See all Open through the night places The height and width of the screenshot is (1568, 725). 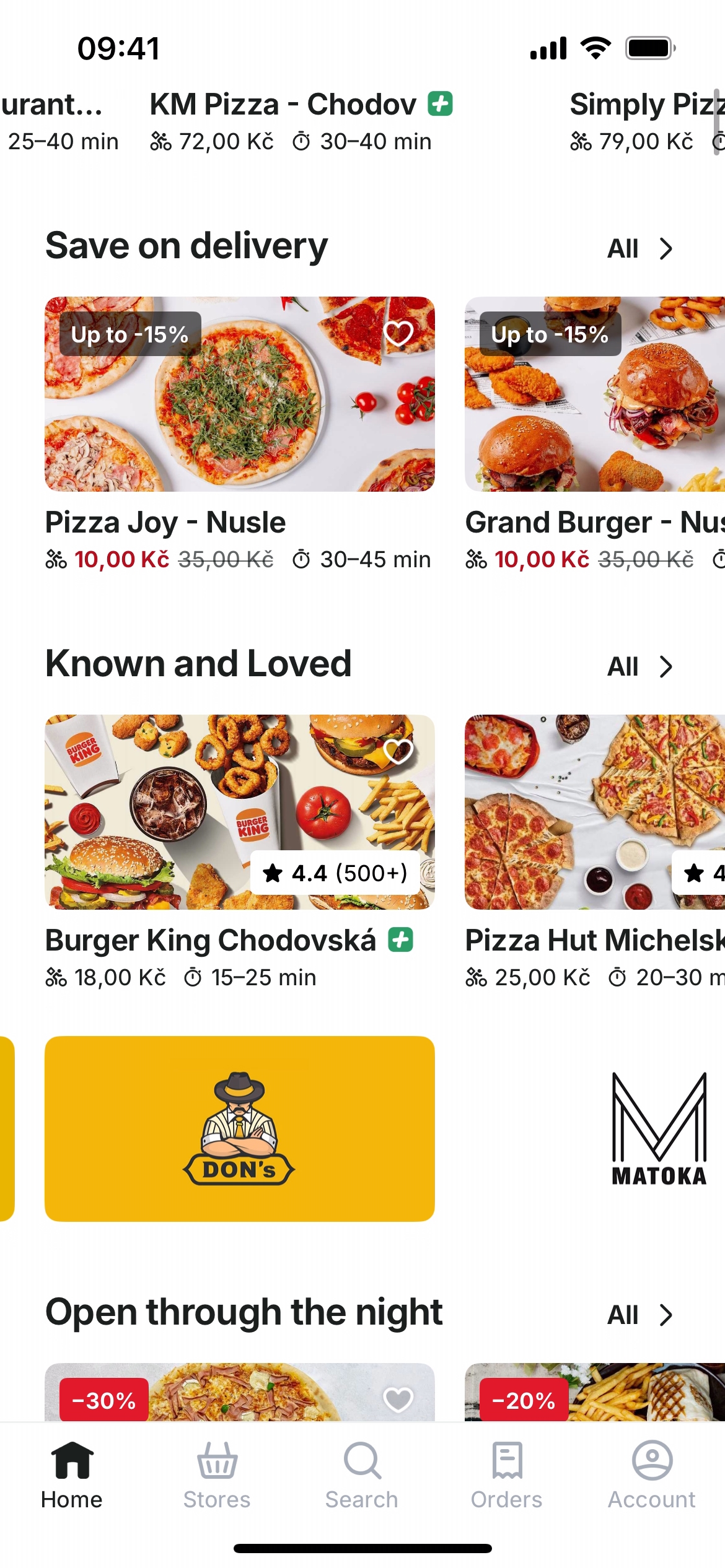coord(640,1315)
